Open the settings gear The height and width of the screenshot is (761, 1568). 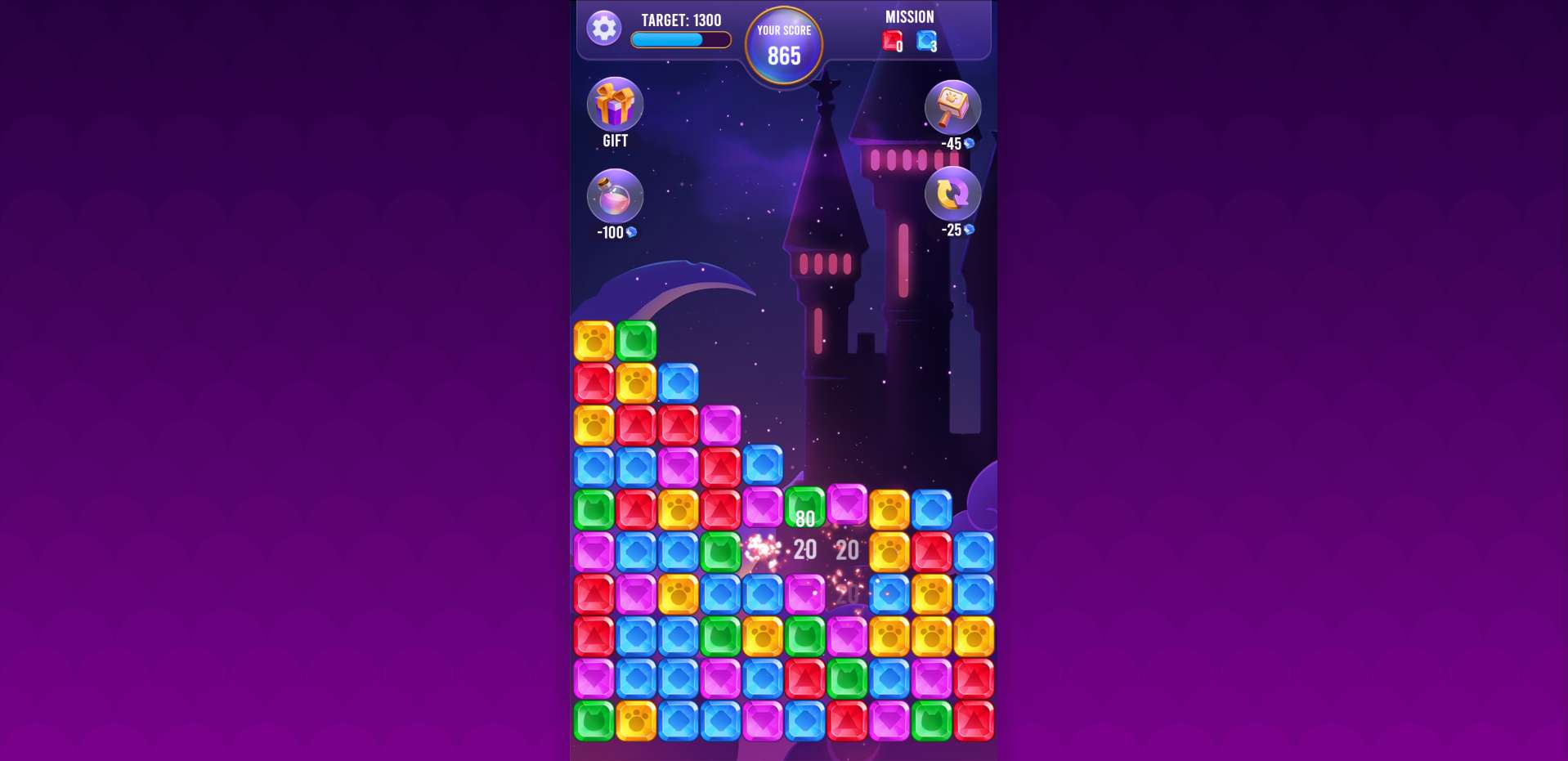coord(603,29)
